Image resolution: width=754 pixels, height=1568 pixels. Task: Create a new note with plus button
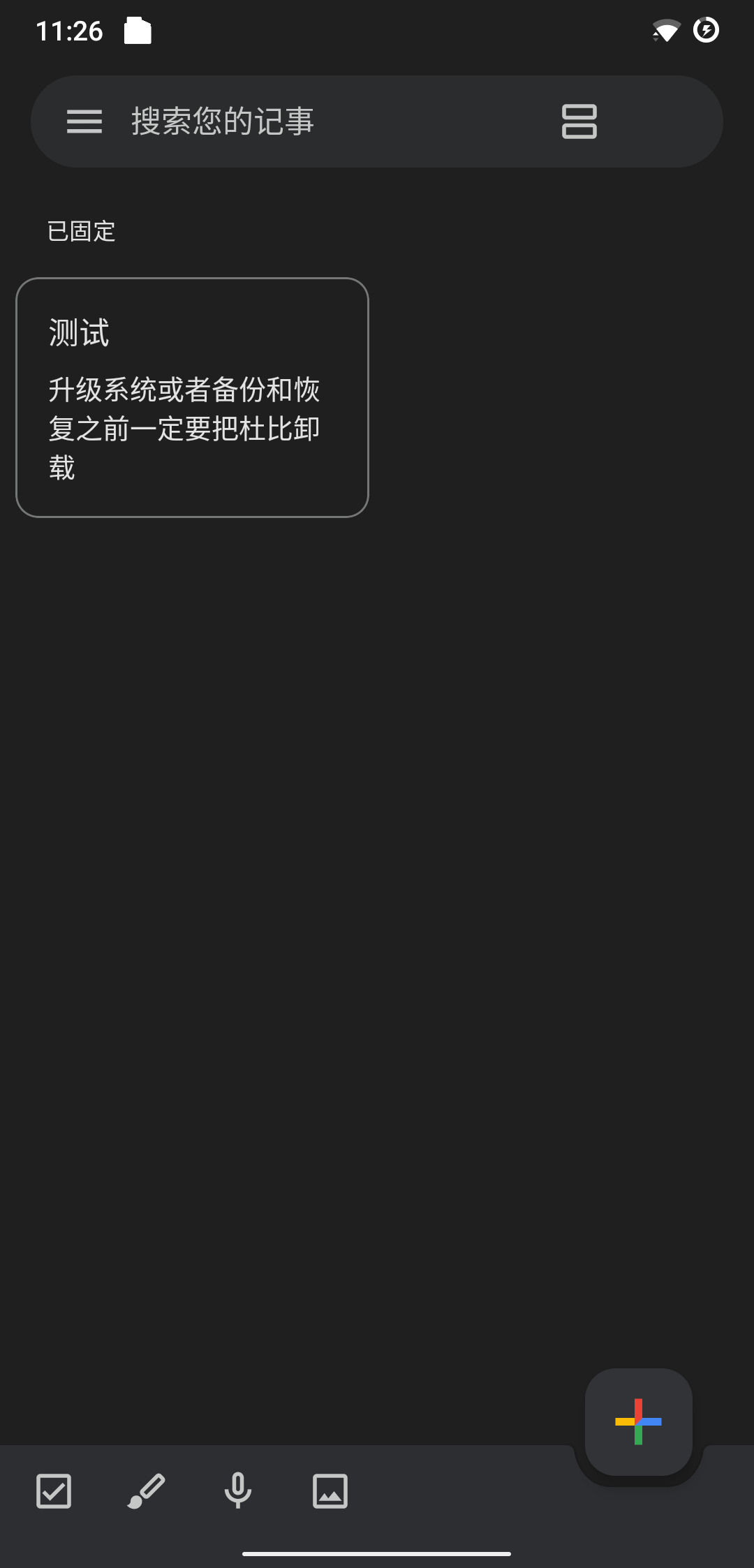(x=638, y=1421)
